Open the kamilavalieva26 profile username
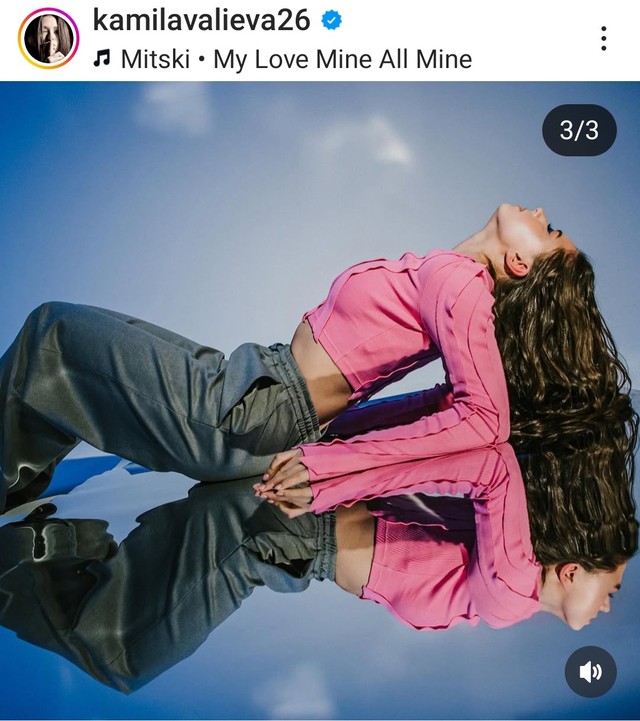 pos(200,19)
